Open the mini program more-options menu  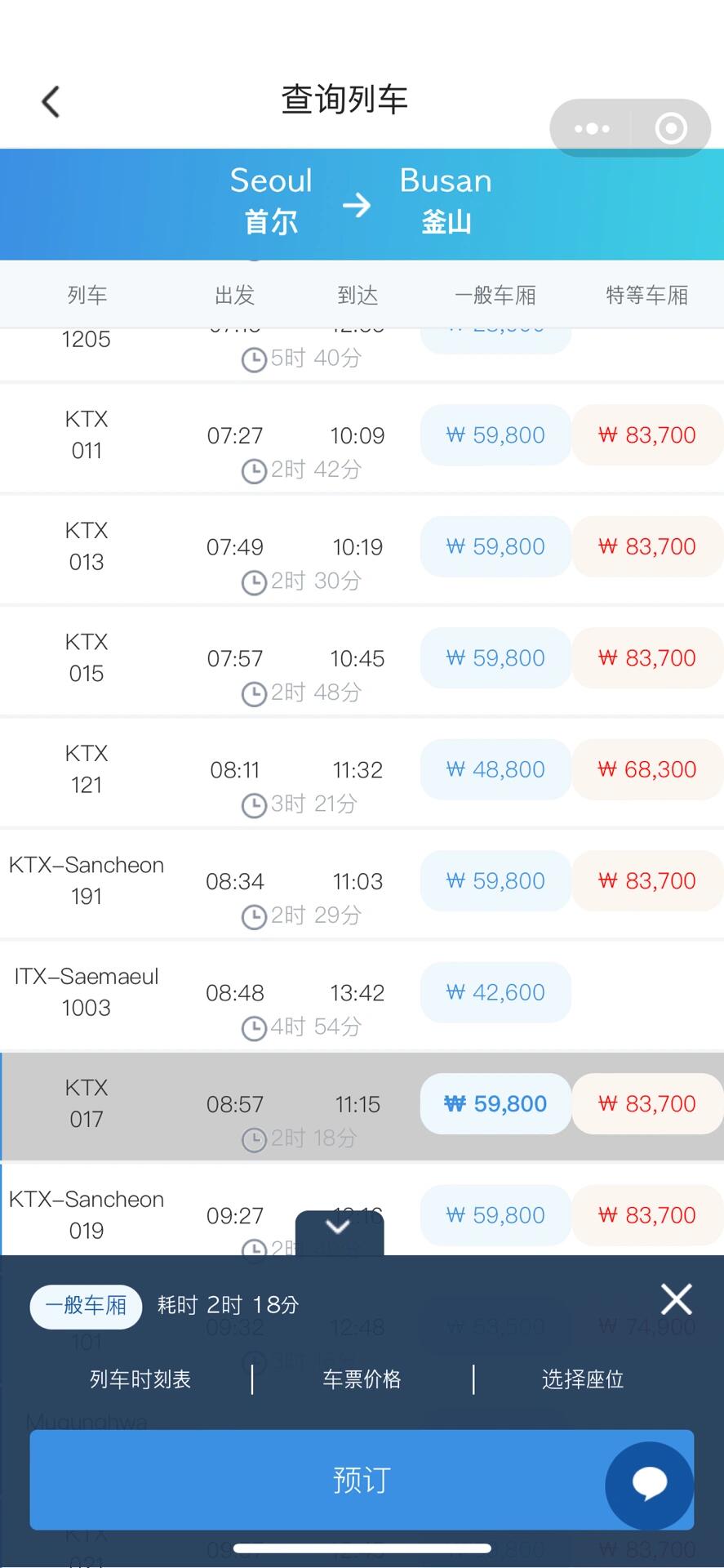pyautogui.click(x=592, y=128)
